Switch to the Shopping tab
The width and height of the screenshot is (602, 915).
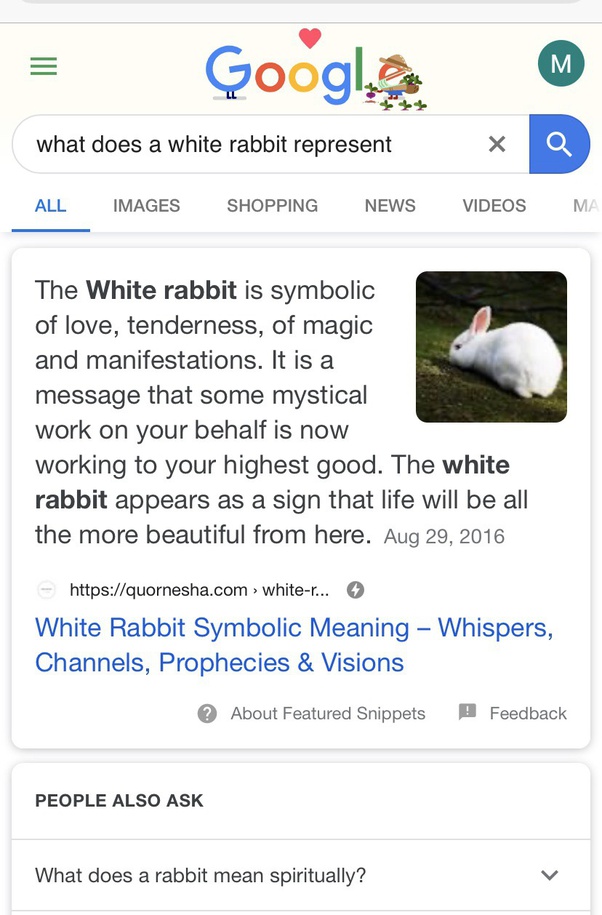coord(272,205)
